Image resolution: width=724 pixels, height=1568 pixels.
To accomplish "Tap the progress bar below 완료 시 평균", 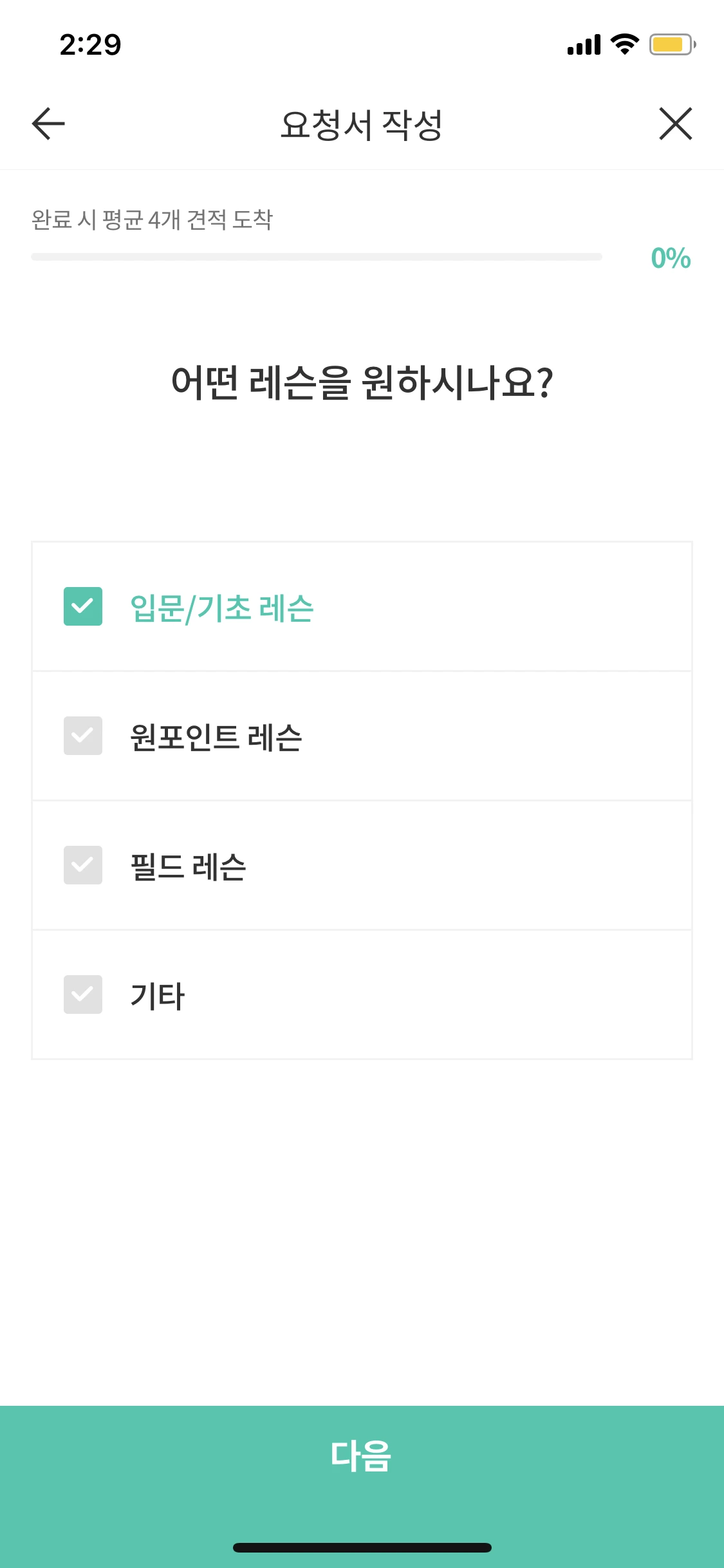I will click(x=315, y=257).
